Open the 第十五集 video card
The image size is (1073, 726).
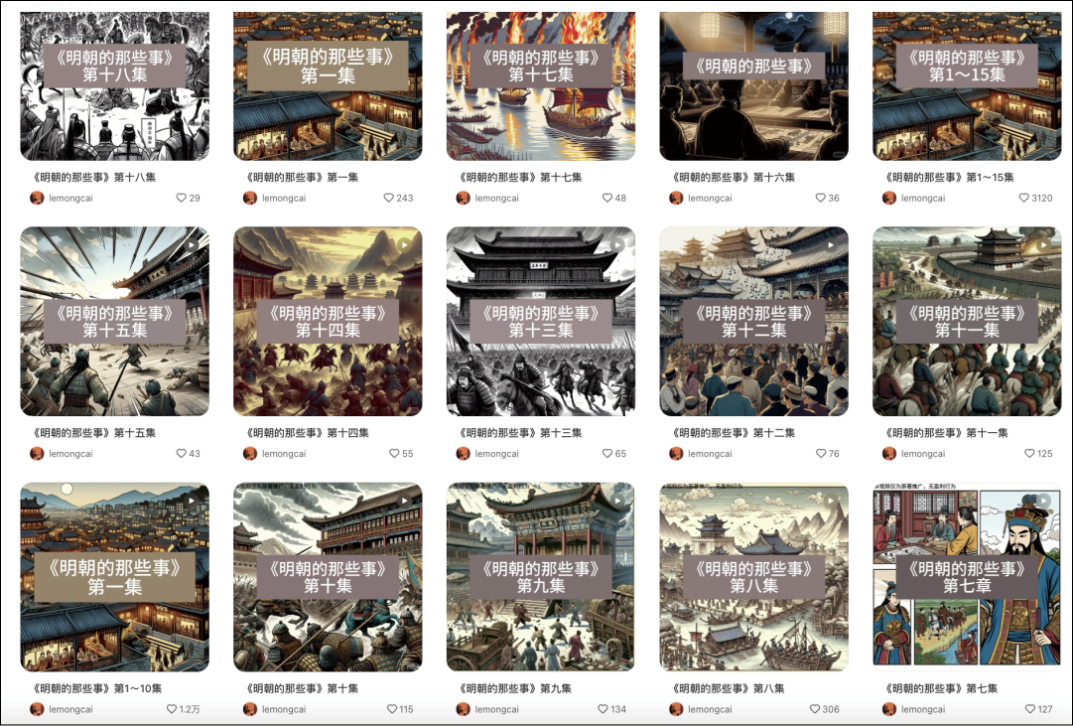114,321
